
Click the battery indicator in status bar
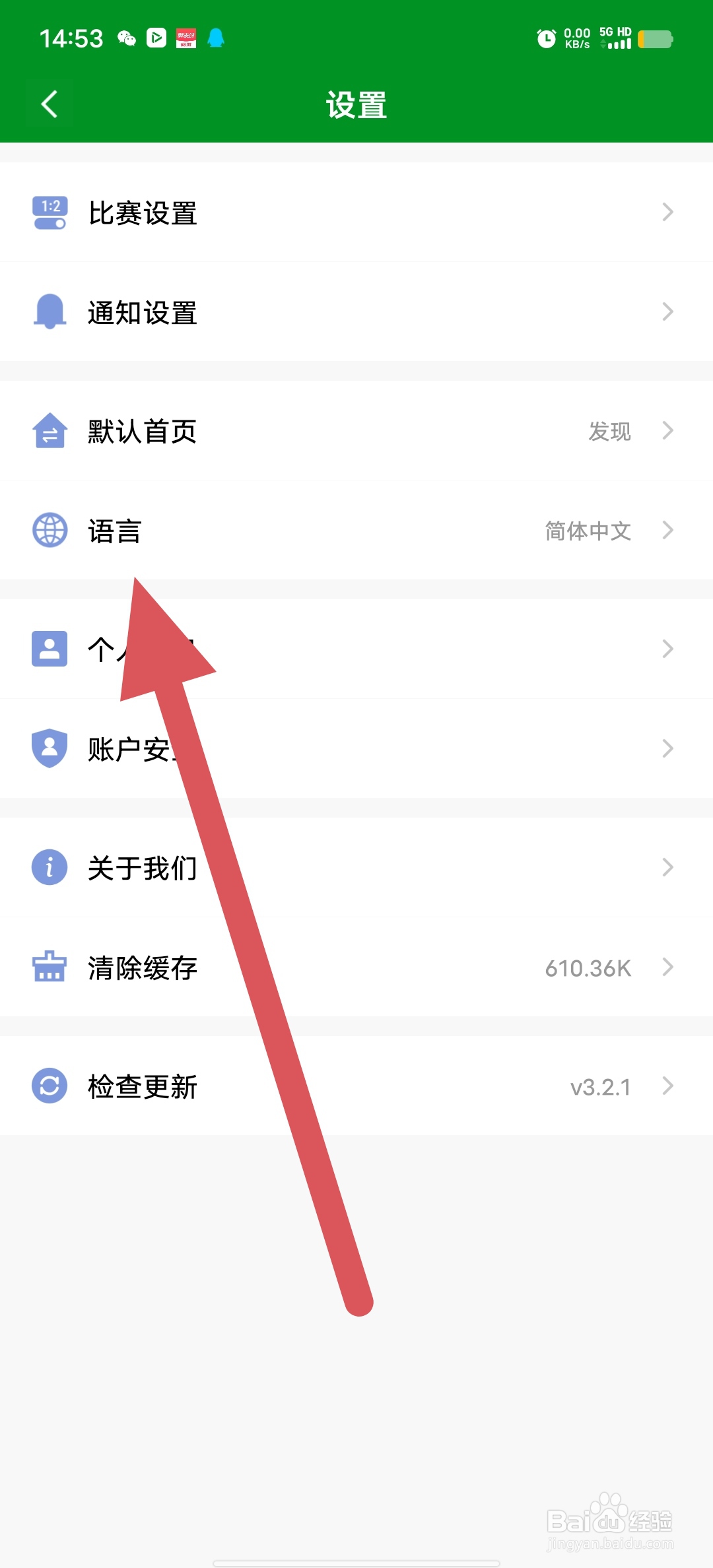click(656, 38)
